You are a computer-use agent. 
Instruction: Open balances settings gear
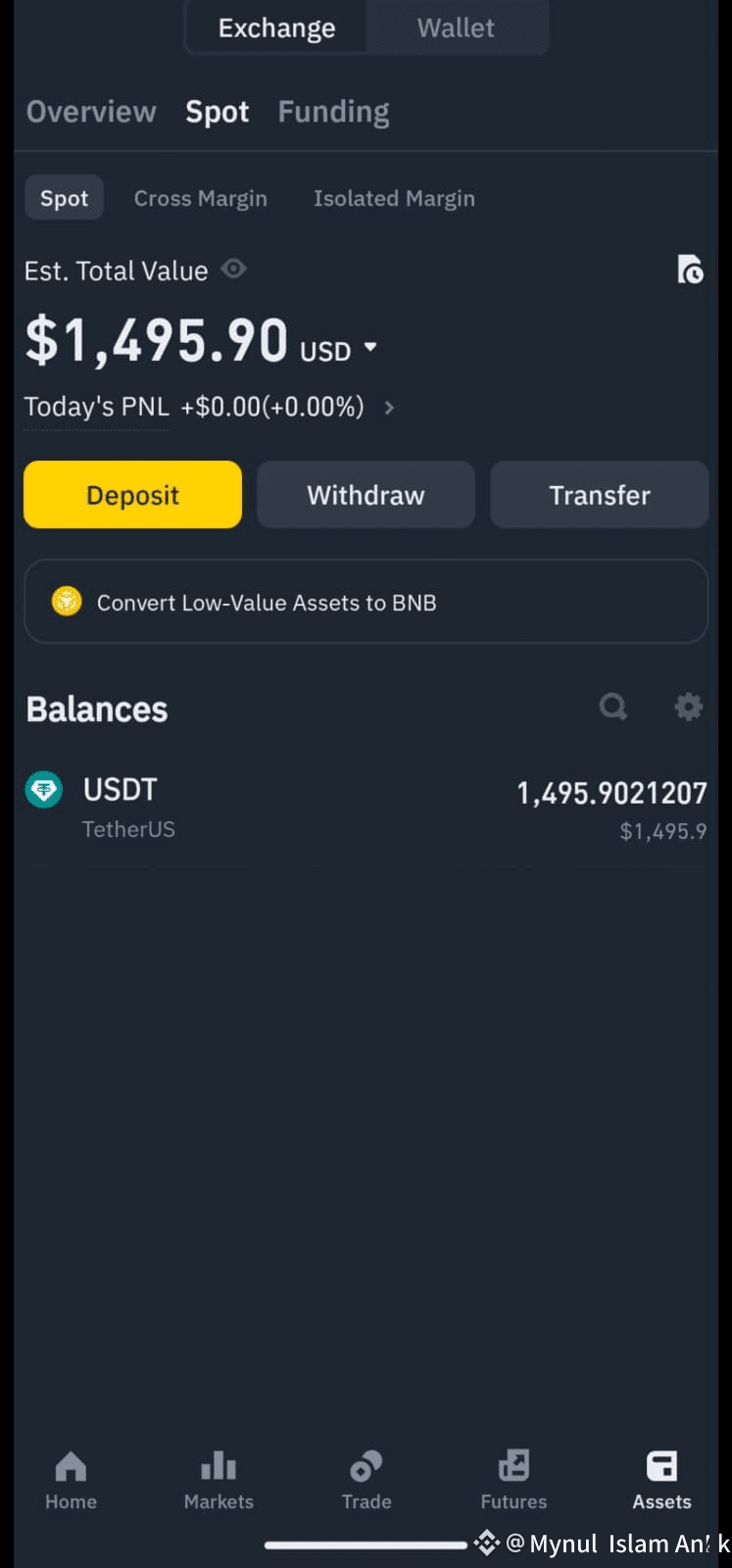click(x=689, y=707)
